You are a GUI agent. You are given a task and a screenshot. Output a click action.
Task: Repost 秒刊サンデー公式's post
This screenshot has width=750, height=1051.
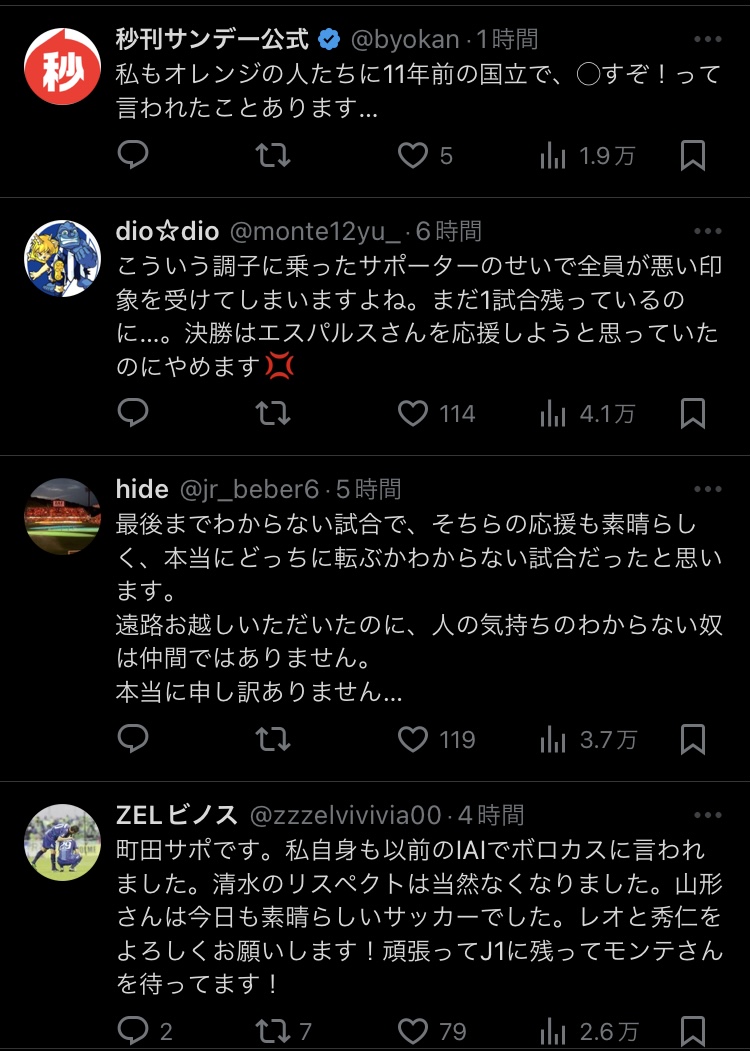tap(273, 155)
